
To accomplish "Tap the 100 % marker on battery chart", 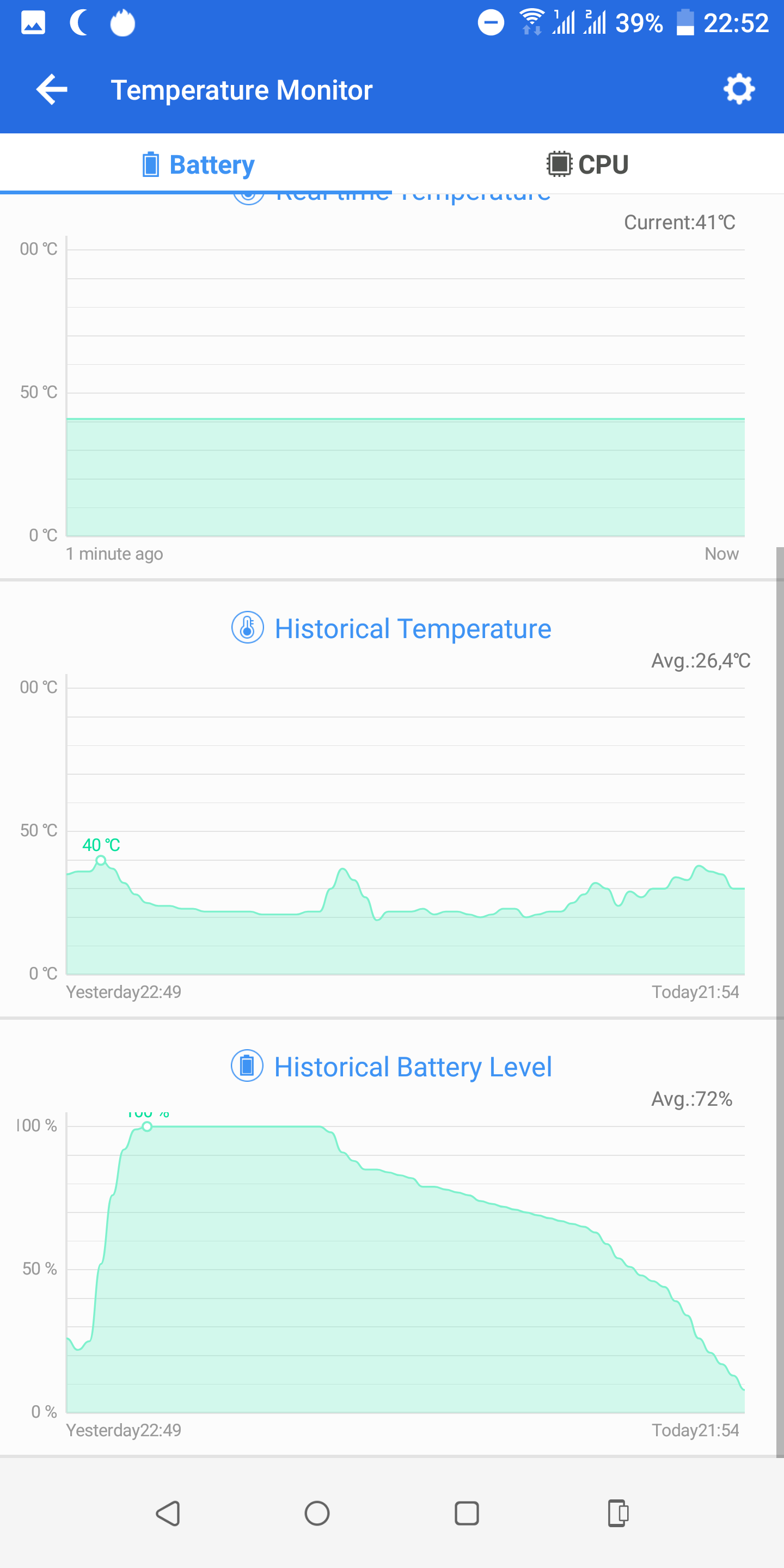I will click(x=146, y=1126).
